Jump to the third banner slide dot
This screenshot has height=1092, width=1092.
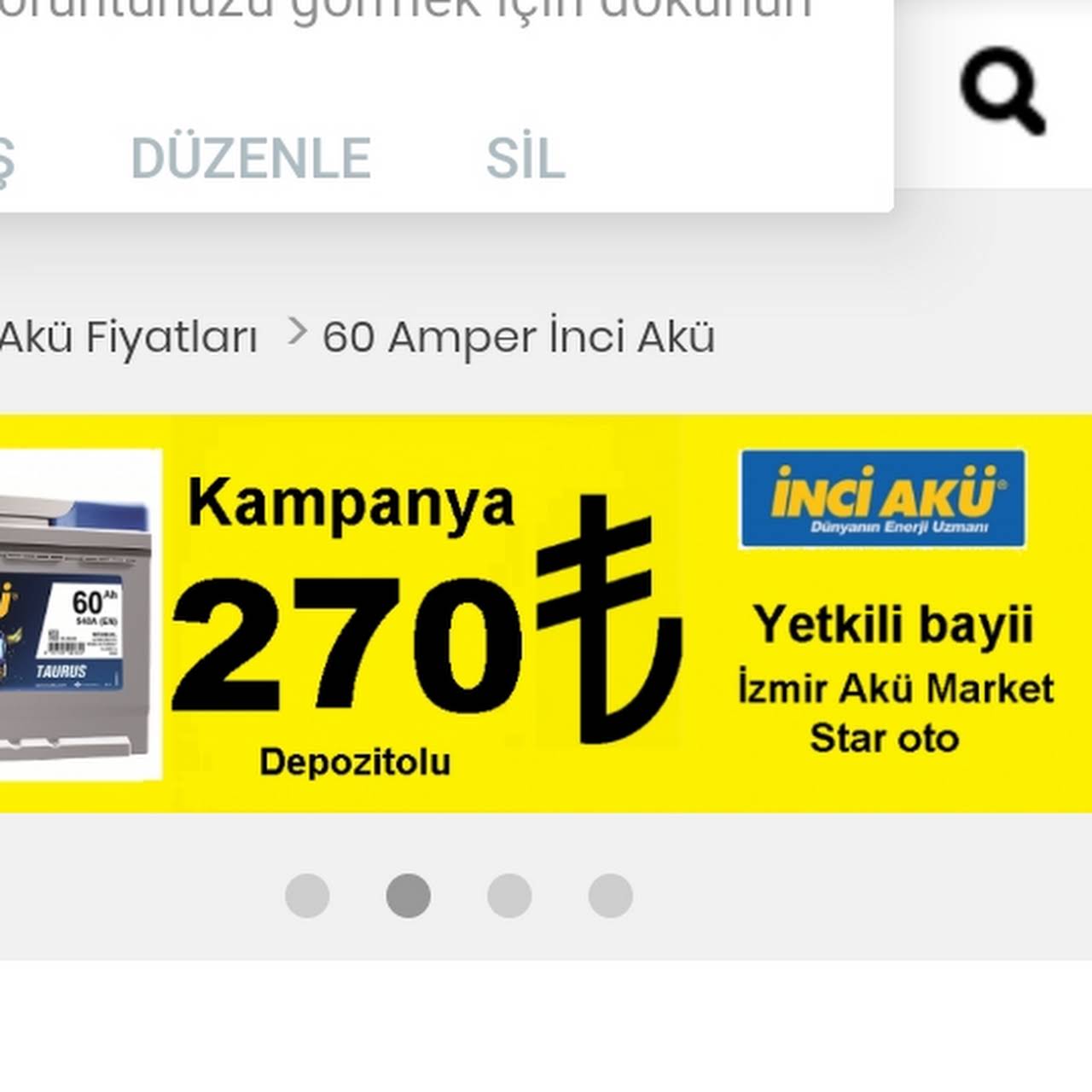click(x=509, y=896)
